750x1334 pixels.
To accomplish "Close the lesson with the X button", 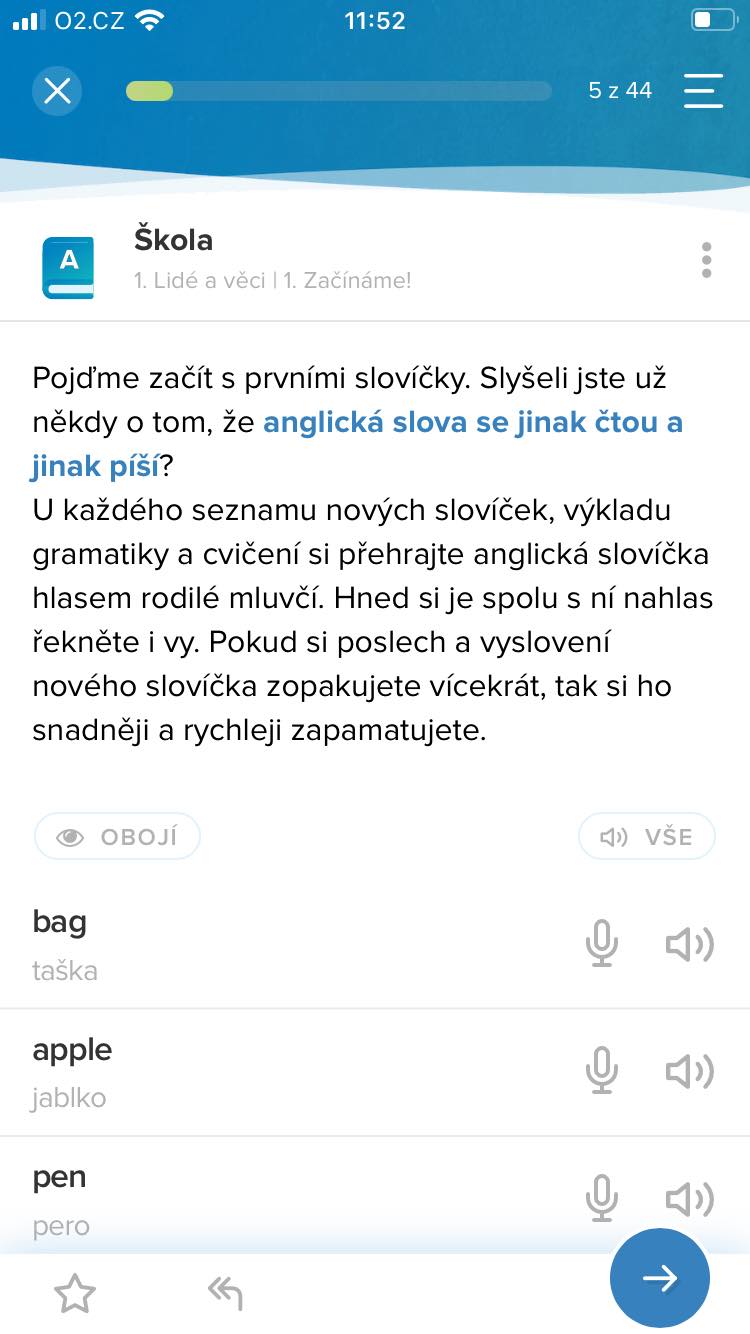I will tap(57, 91).
